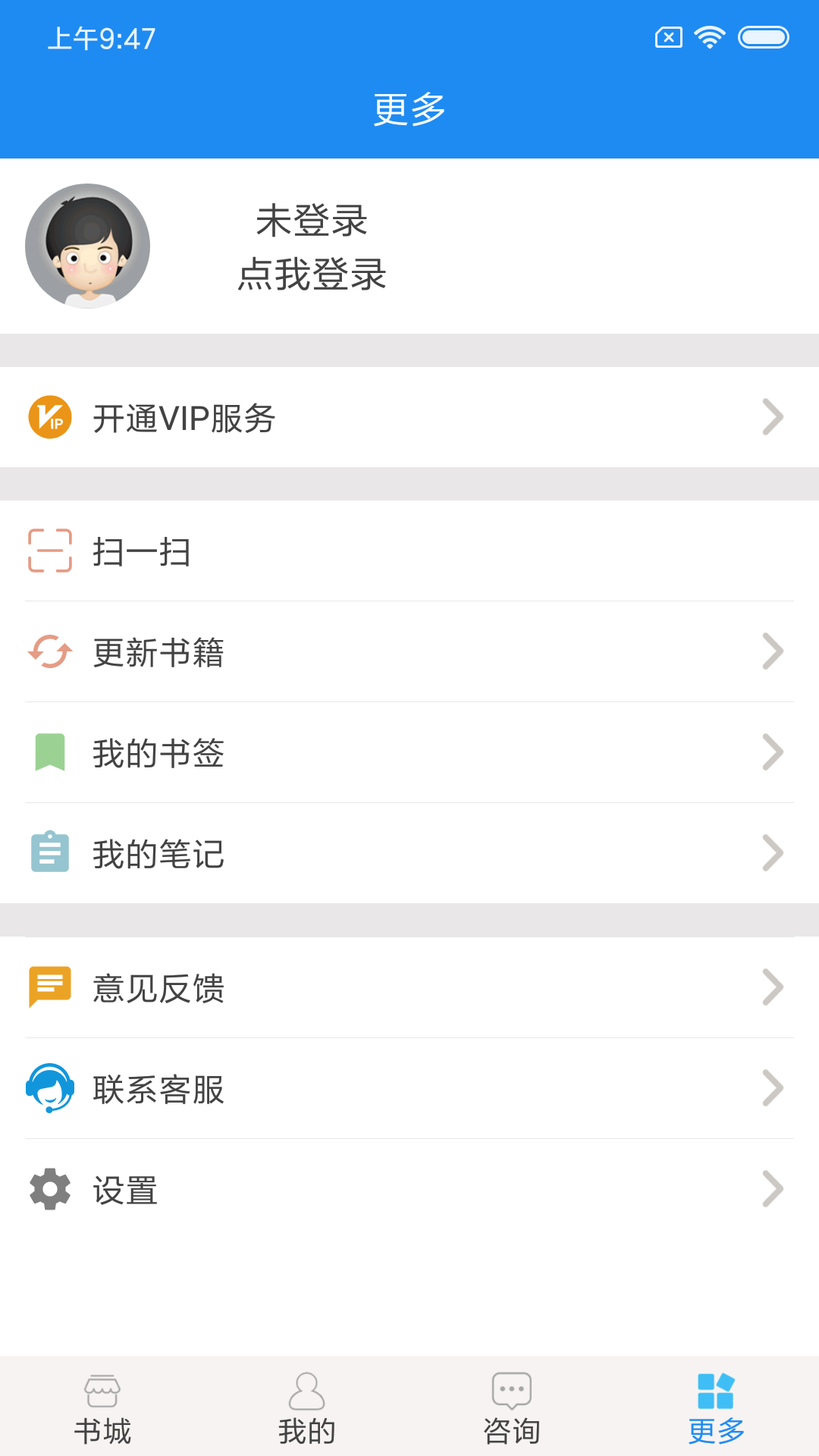Open the 我的笔记 clipboard icon
The height and width of the screenshot is (1456, 819).
[49, 852]
